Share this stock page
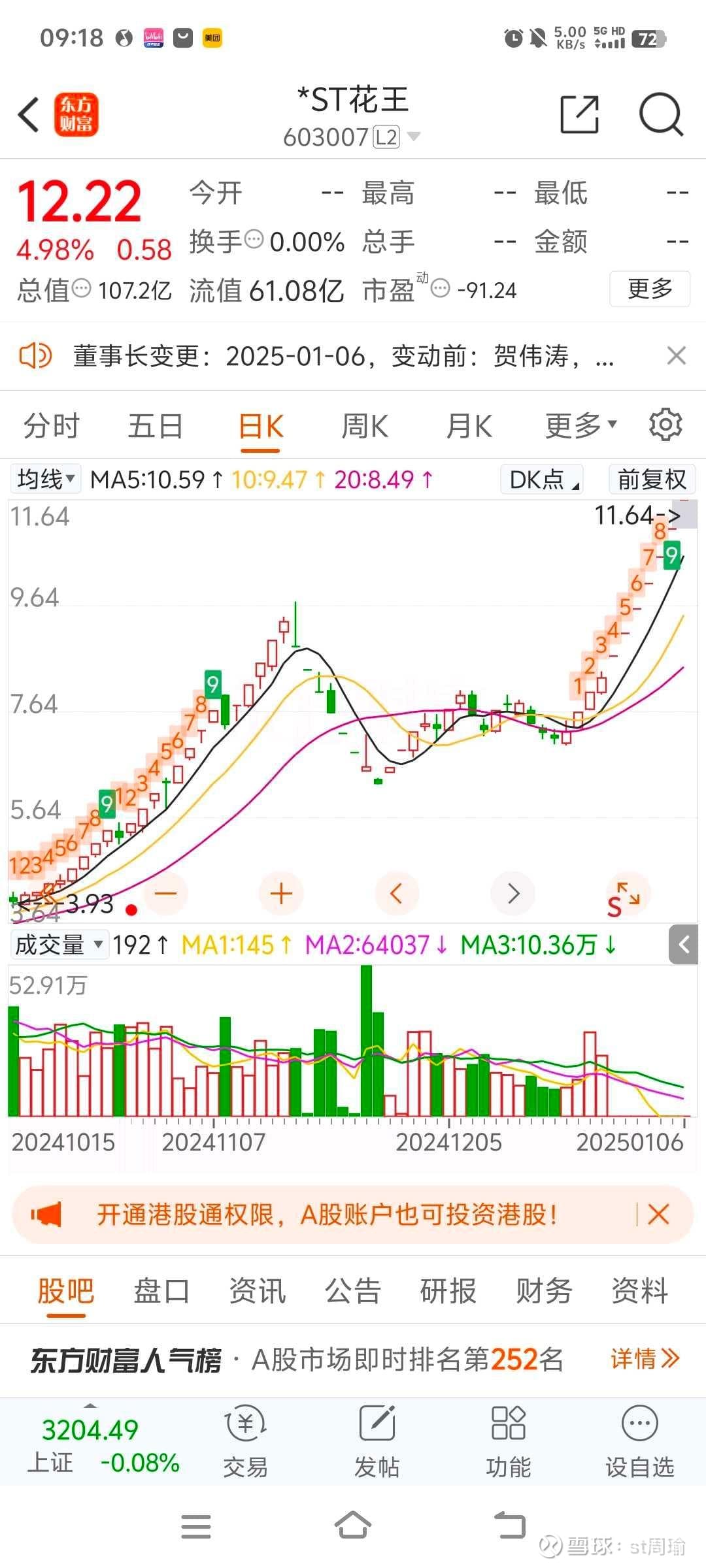Screen dimensions: 706x1568 (580, 115)
